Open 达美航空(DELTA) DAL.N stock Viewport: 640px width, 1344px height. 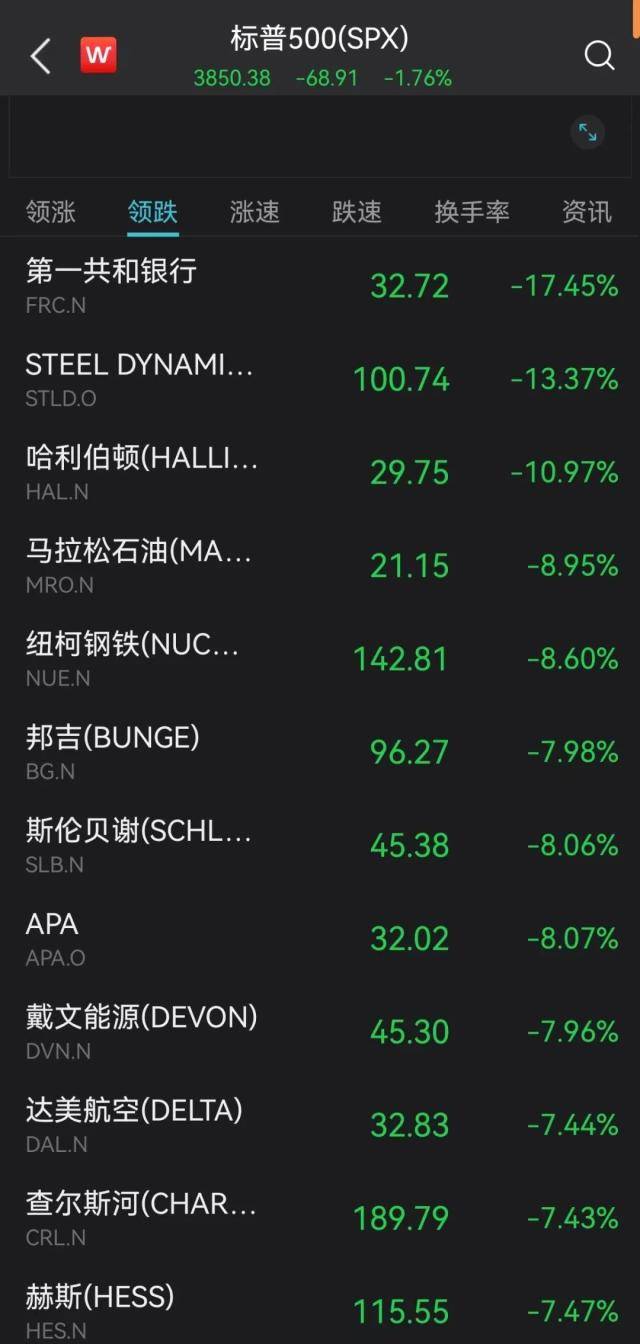(x=320, y=1125)
